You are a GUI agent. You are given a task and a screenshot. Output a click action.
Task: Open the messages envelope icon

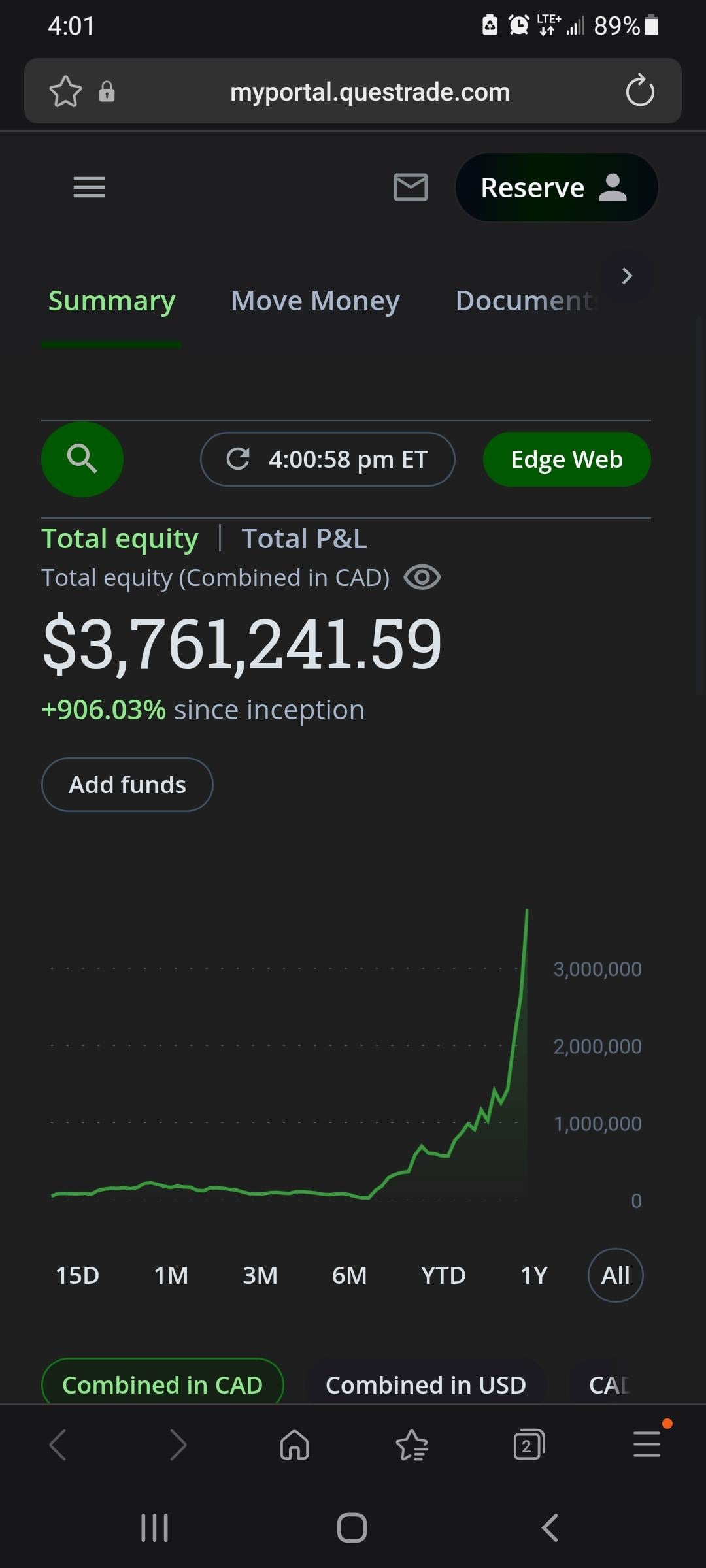[411, 188]
